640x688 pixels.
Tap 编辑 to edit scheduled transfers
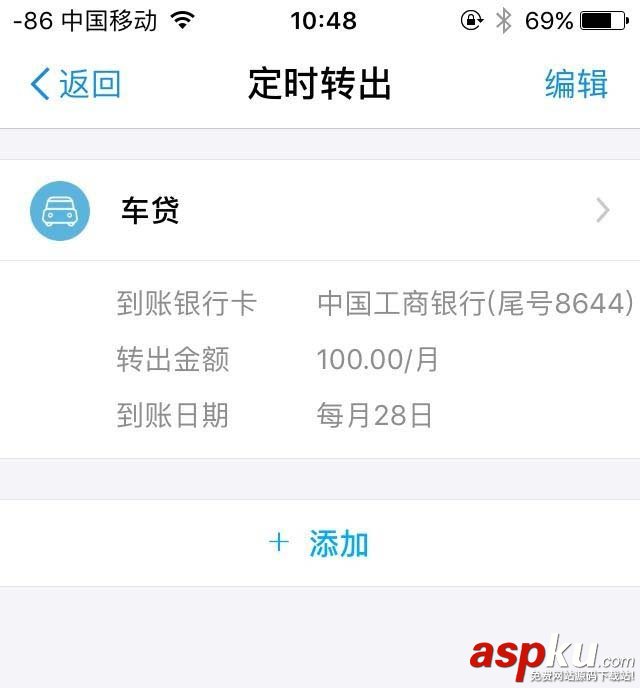pos(576,84)
